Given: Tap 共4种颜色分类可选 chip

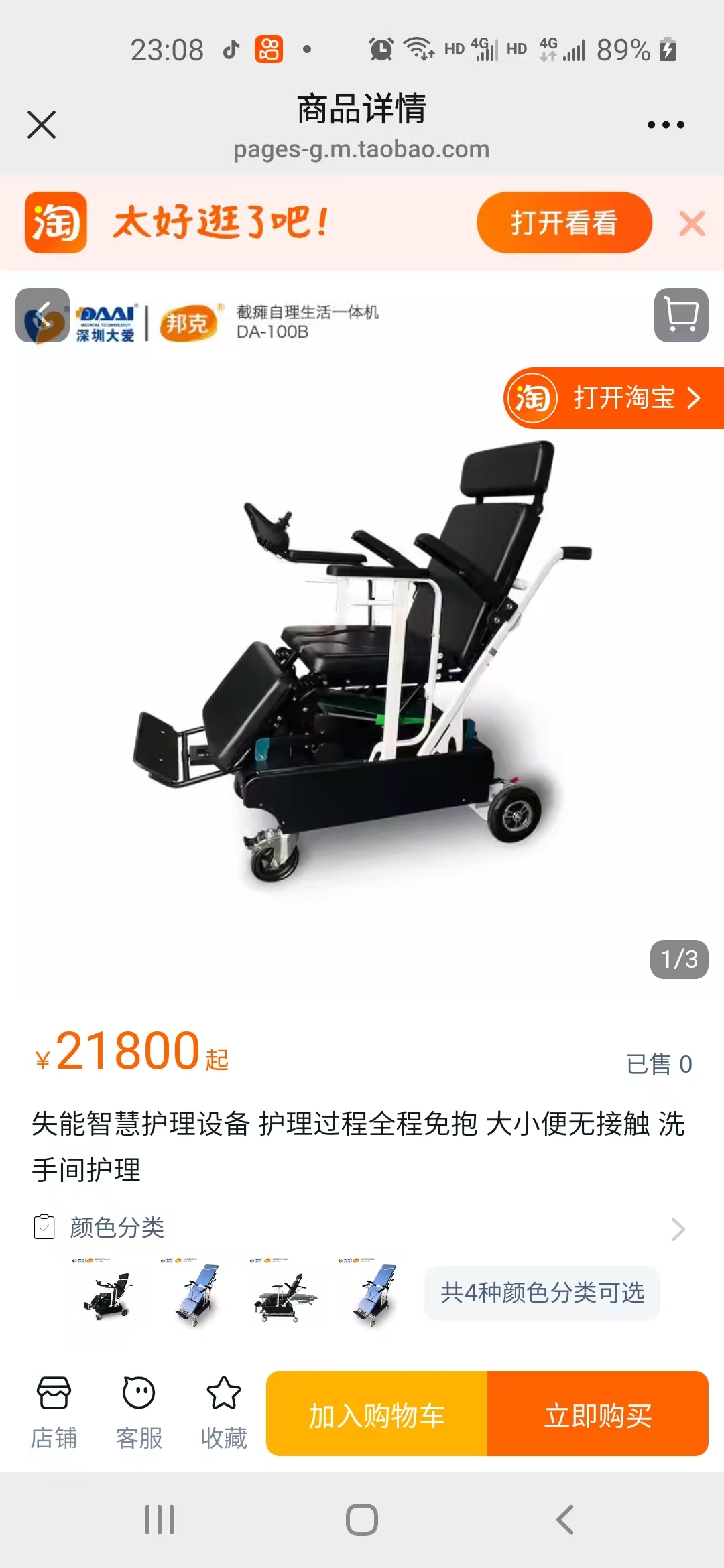Looking at the screenshot, I should tap(542, 1293).
